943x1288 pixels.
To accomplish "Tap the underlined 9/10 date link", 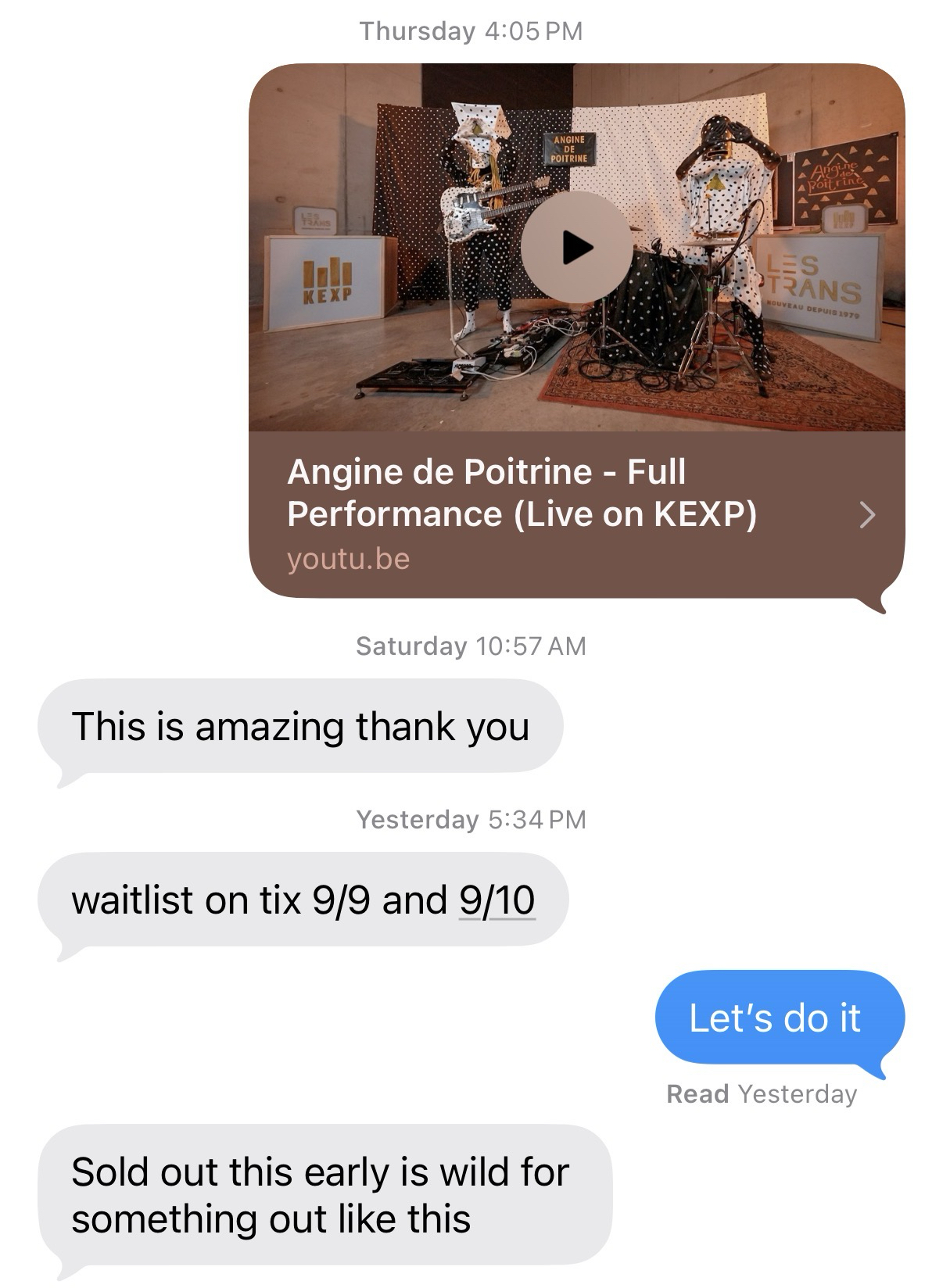I will (x=497, y=900).
